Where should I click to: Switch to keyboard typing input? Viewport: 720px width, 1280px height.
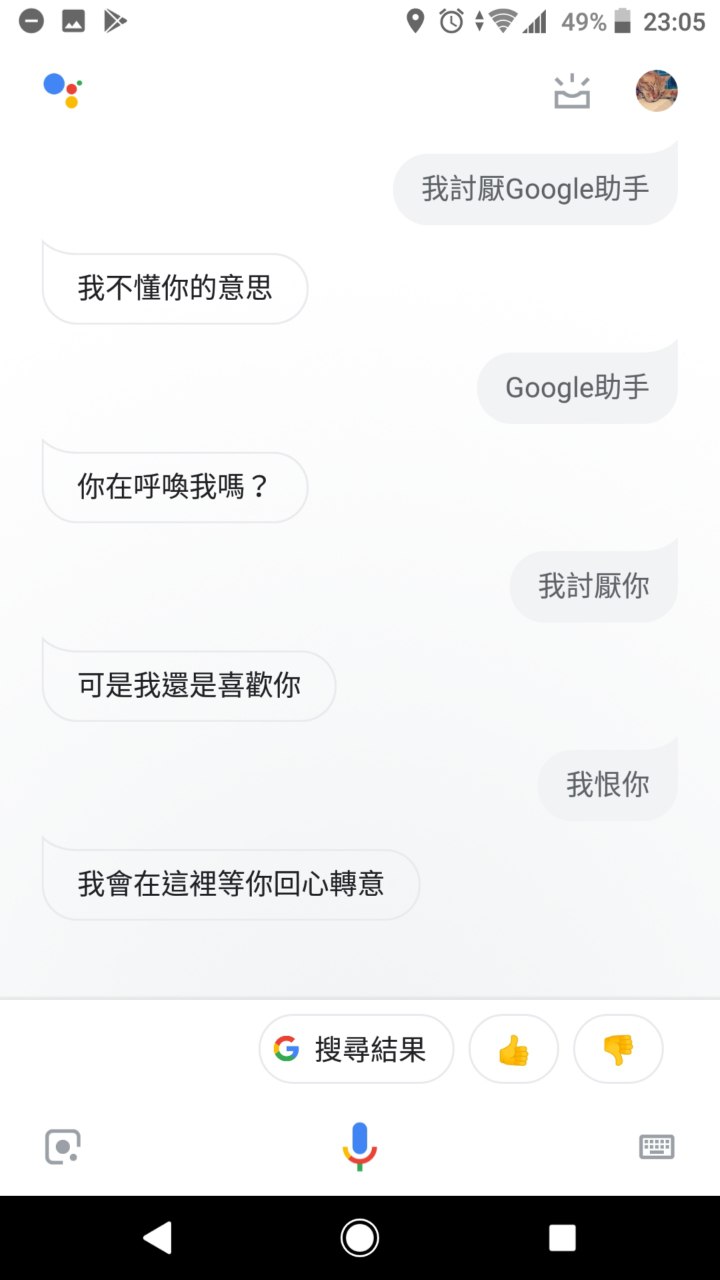click(x=657, y=1146)
